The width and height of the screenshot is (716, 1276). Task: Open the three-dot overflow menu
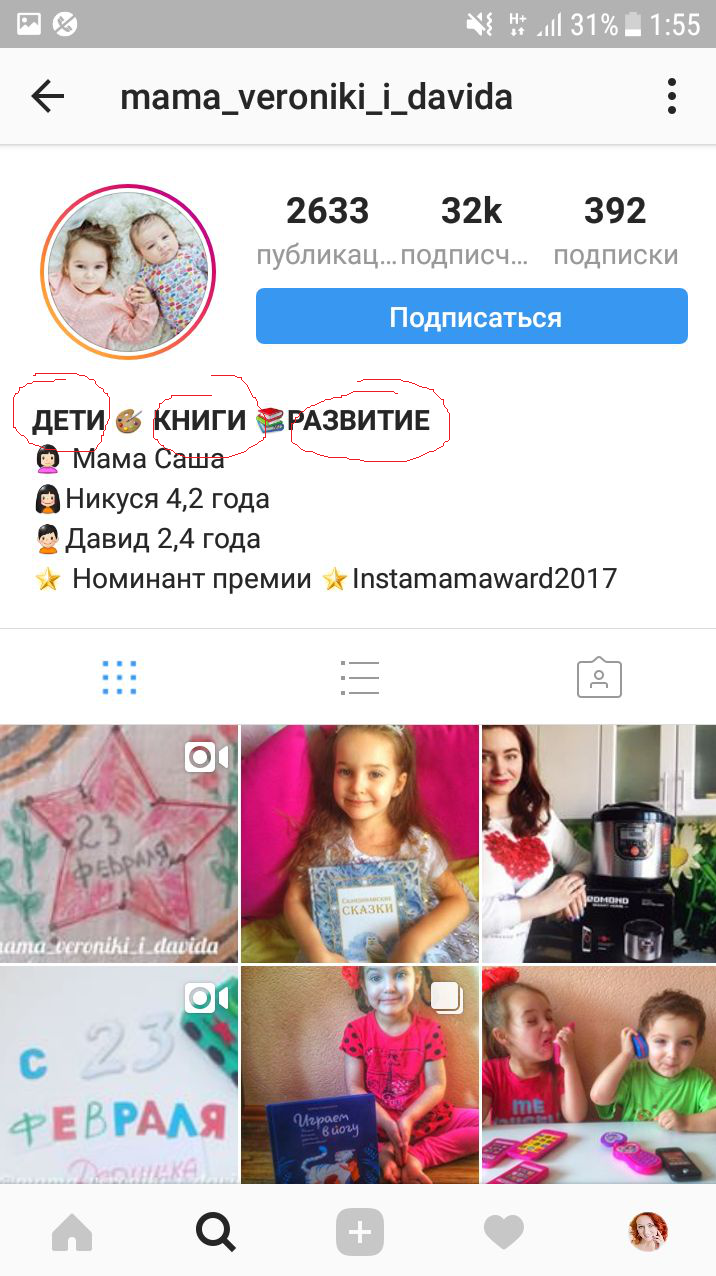(671, 97)
